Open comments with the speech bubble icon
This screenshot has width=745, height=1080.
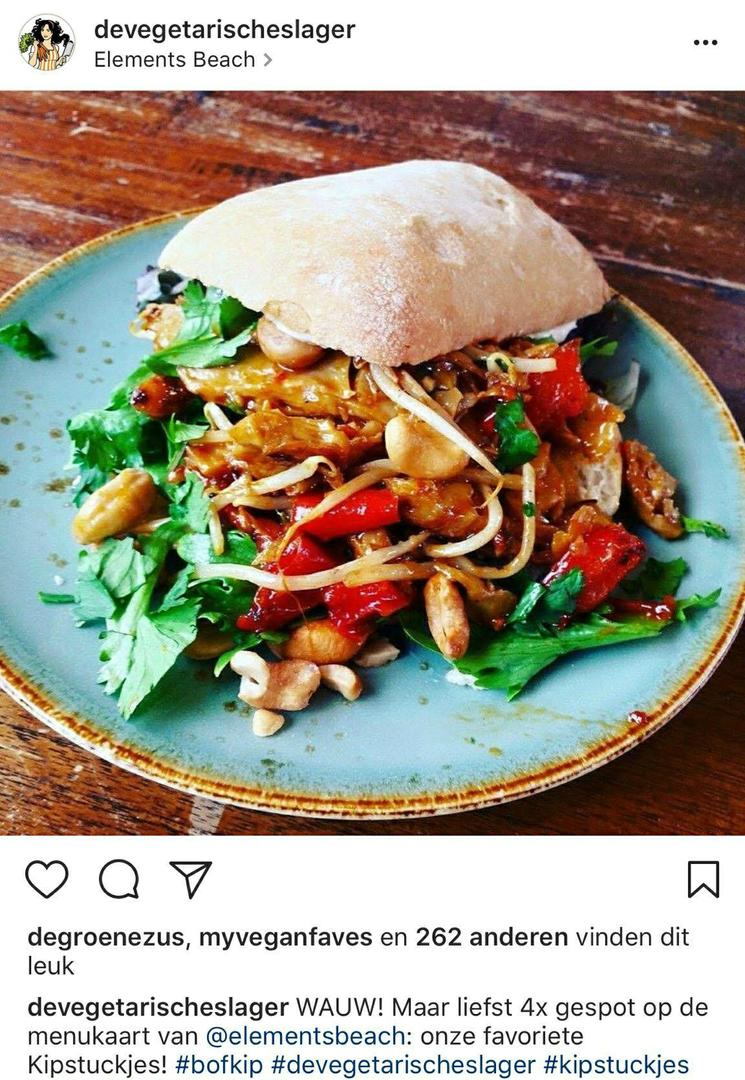pos(118,879)
